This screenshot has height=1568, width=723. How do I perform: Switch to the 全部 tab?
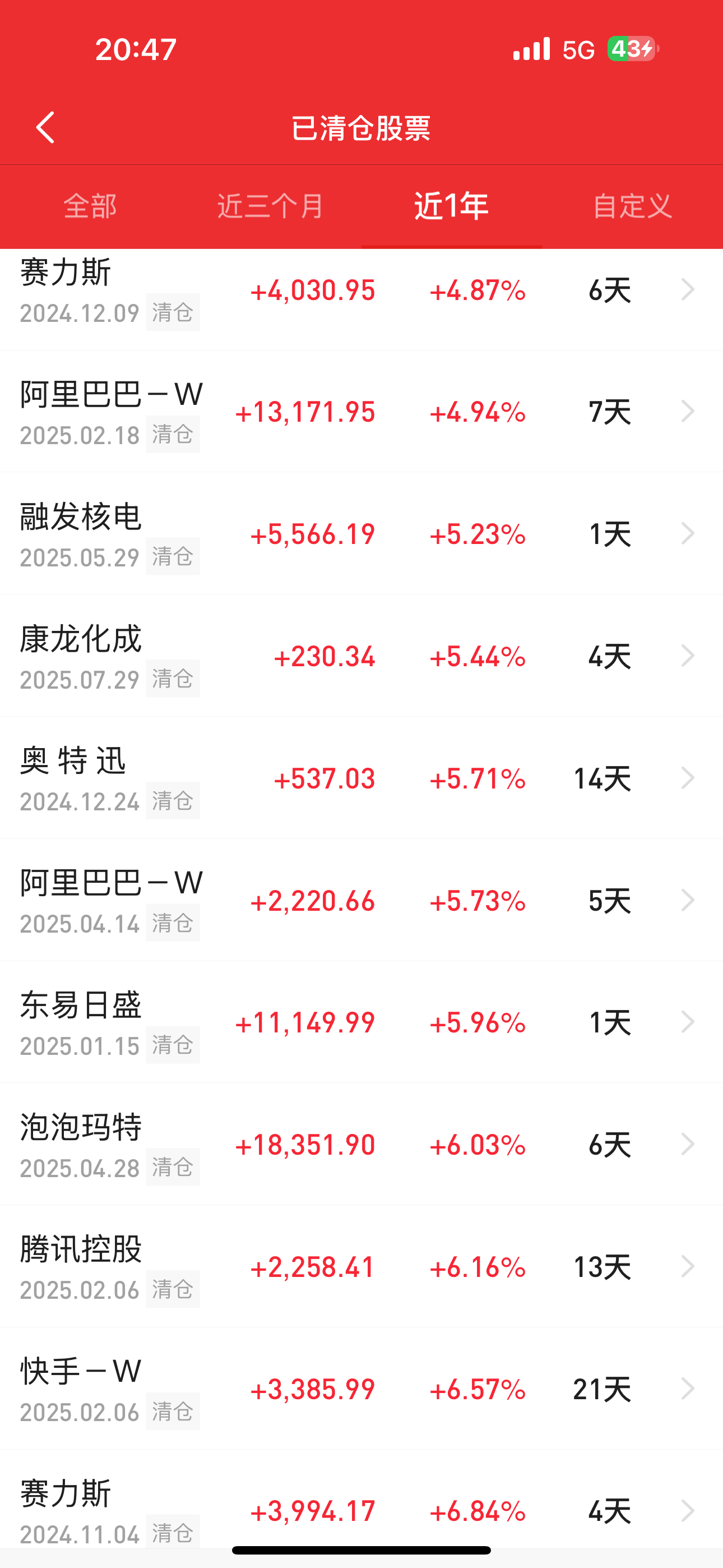(x=90, y=206)
